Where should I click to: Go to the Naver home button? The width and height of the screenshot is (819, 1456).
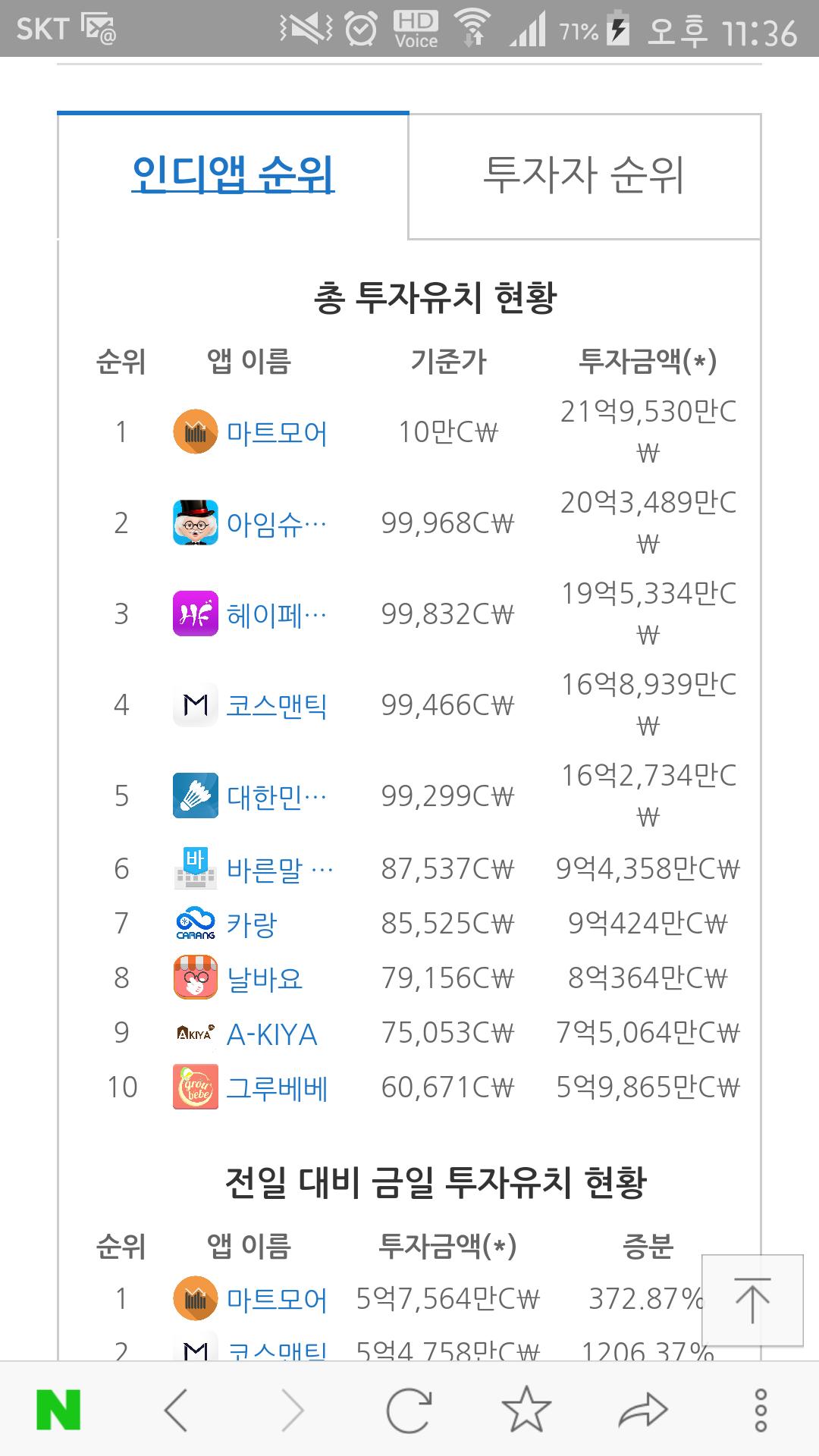58,1410
